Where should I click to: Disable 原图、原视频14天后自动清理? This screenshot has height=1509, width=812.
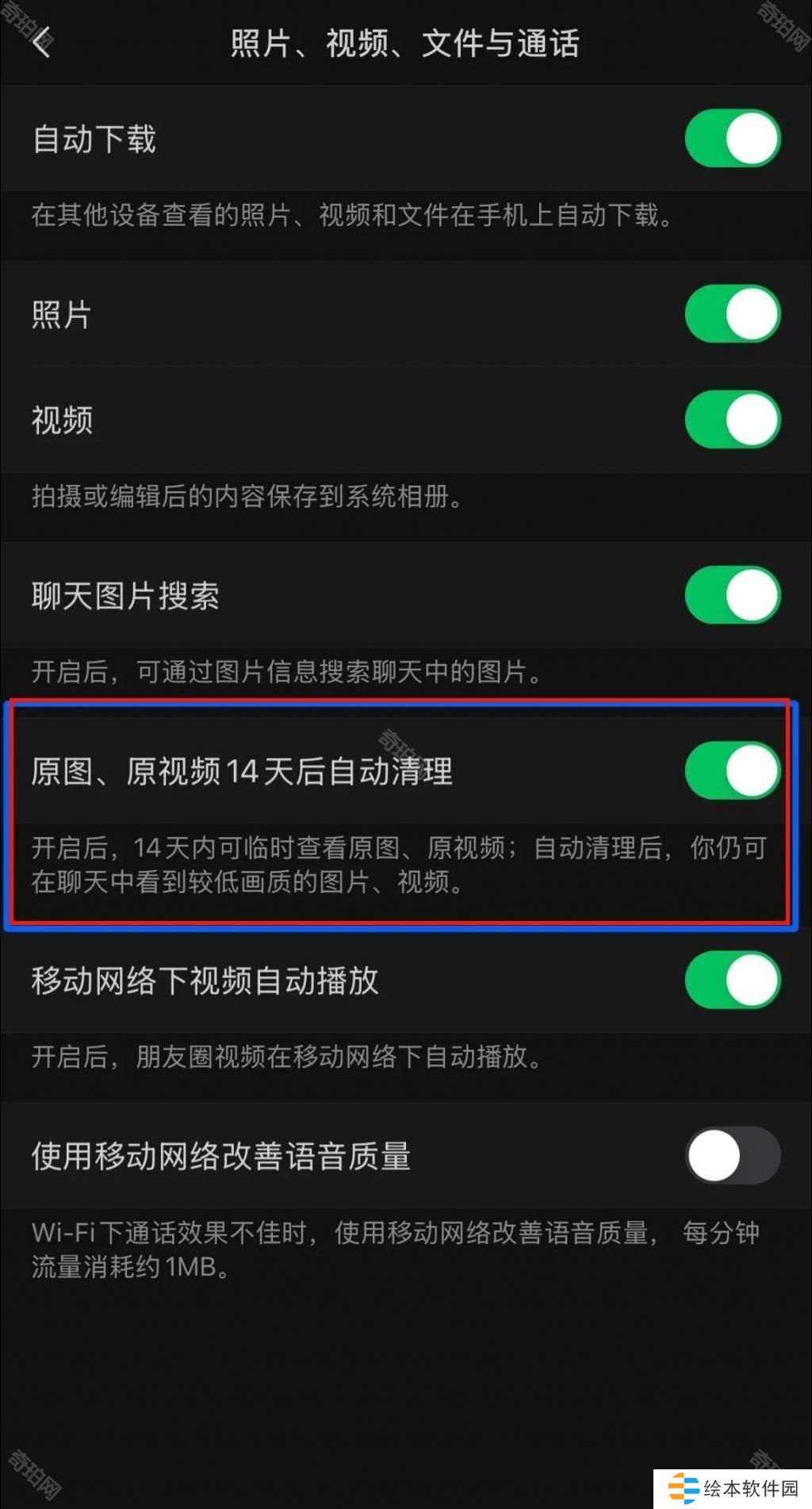(732, 770)
